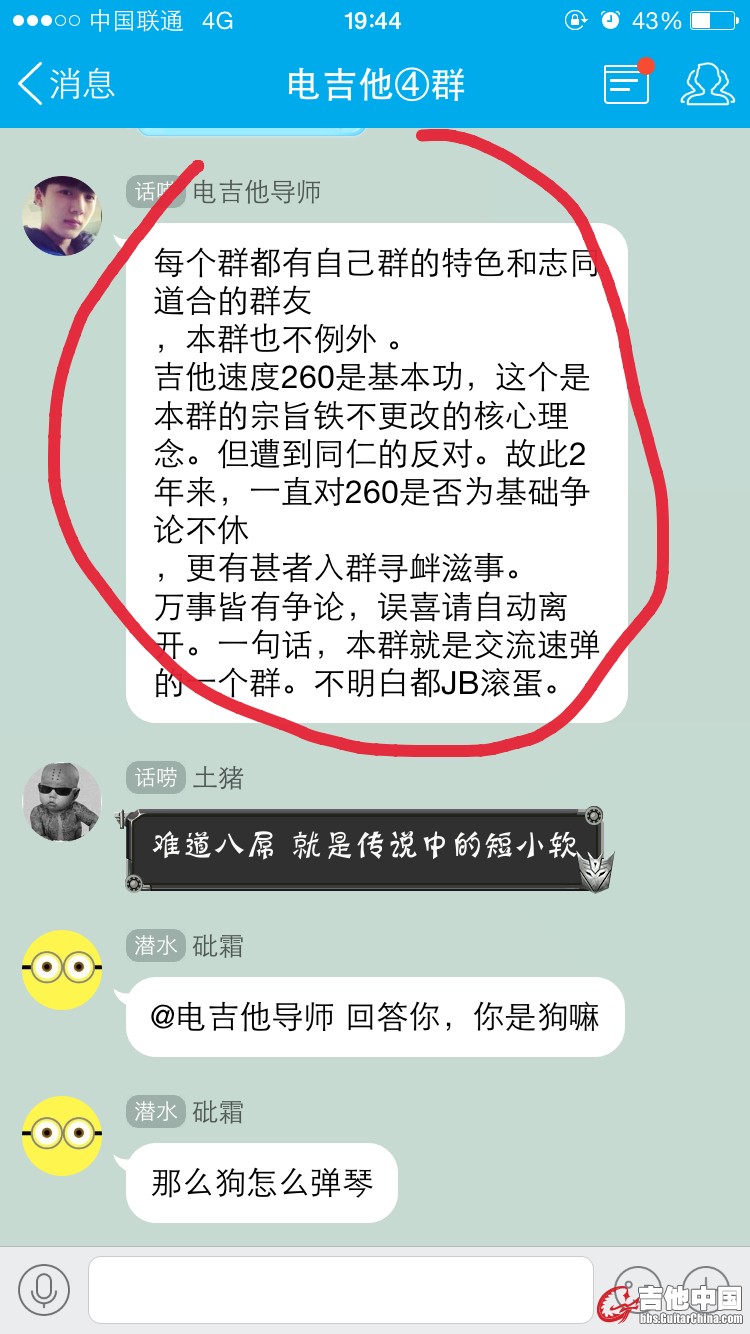Go back to 消息 list

tap(66, 84)
